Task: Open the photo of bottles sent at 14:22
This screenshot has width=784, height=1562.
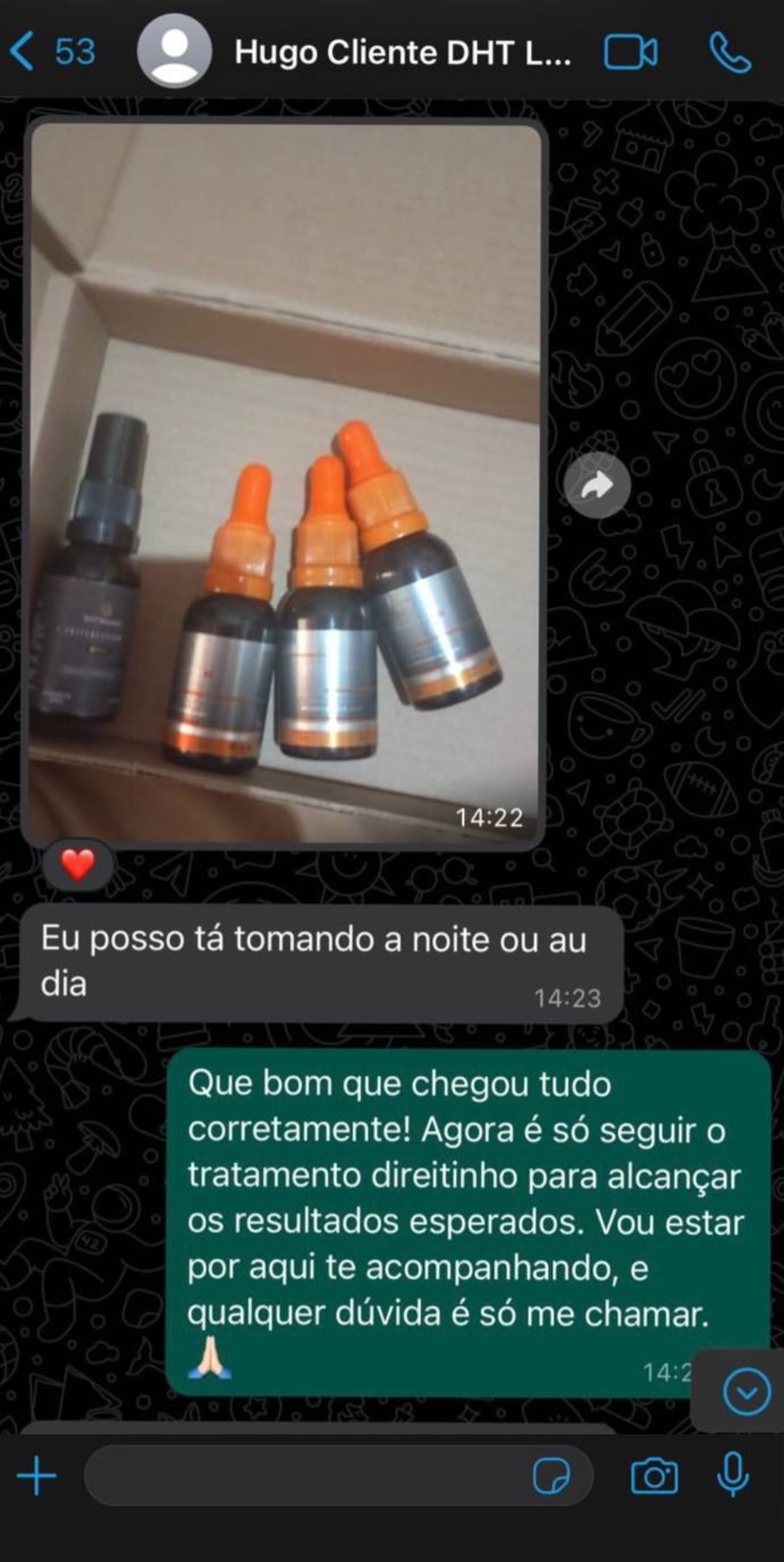Action: point(285,482)
